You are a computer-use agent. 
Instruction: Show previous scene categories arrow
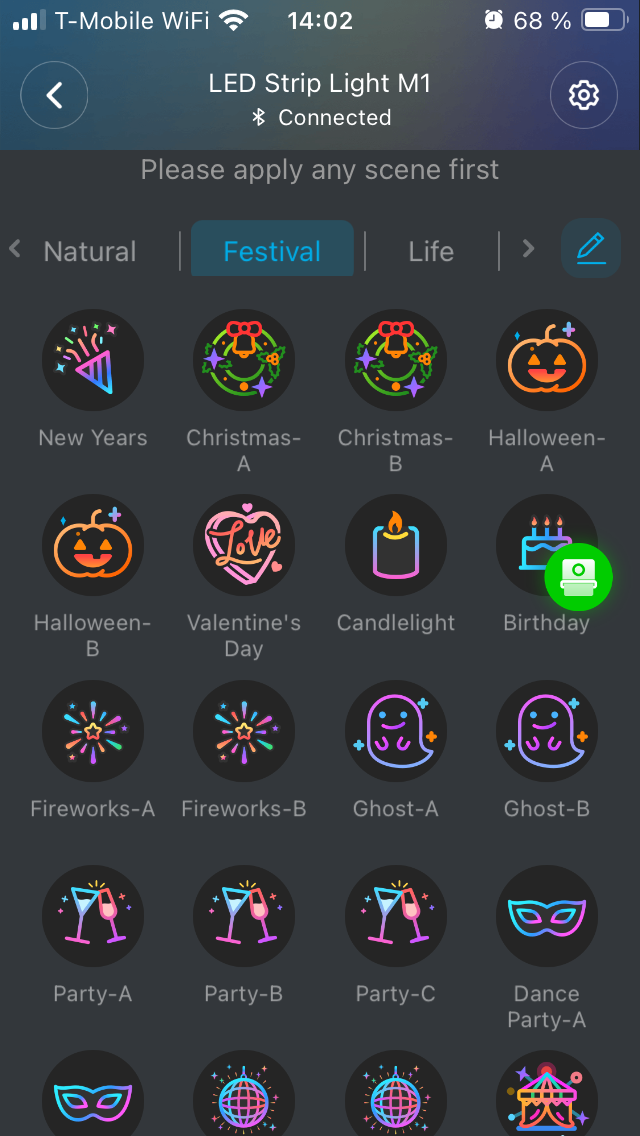[15, 249]
